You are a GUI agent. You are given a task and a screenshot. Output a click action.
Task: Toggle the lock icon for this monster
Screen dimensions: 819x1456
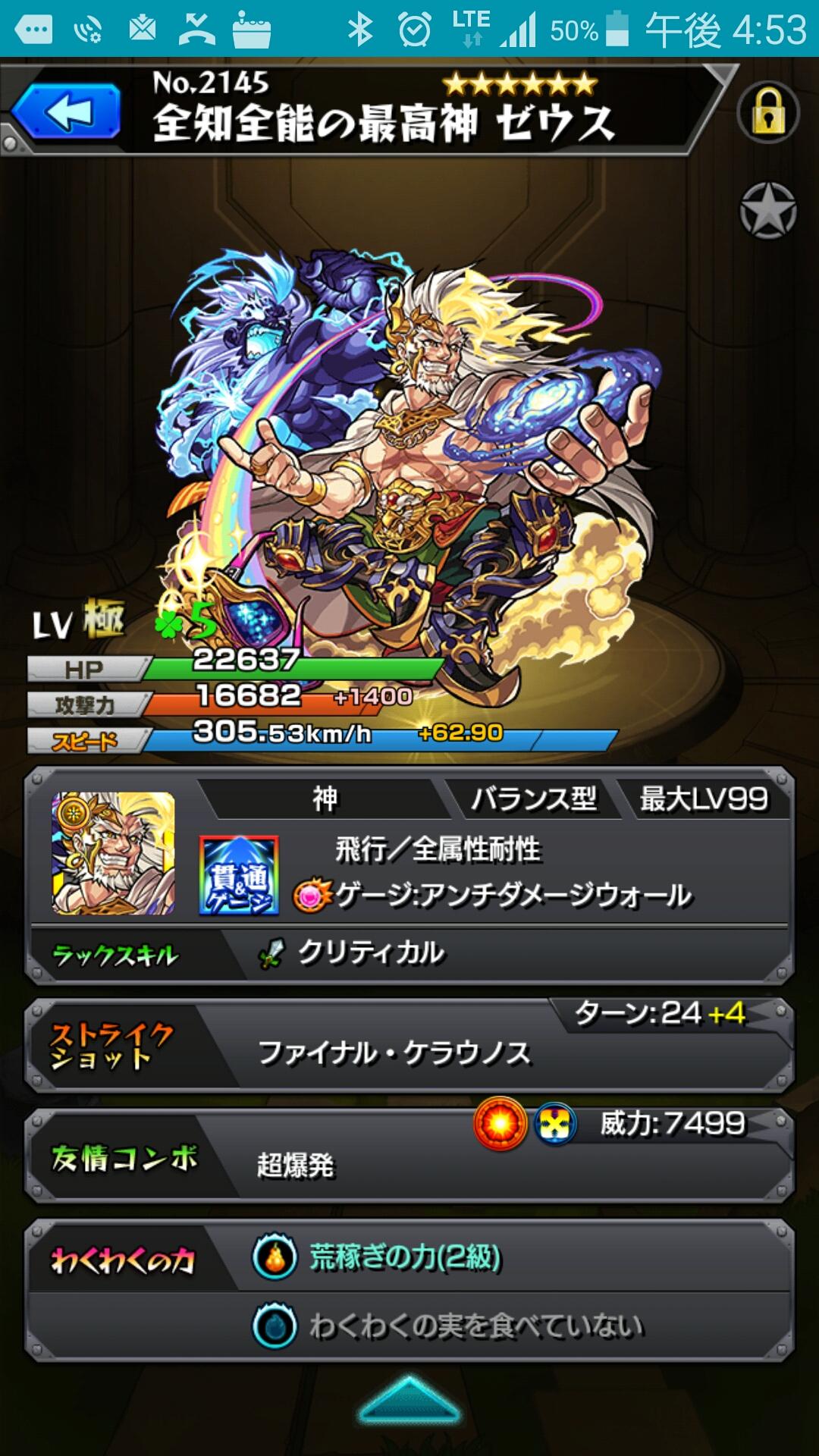[768, 112]
